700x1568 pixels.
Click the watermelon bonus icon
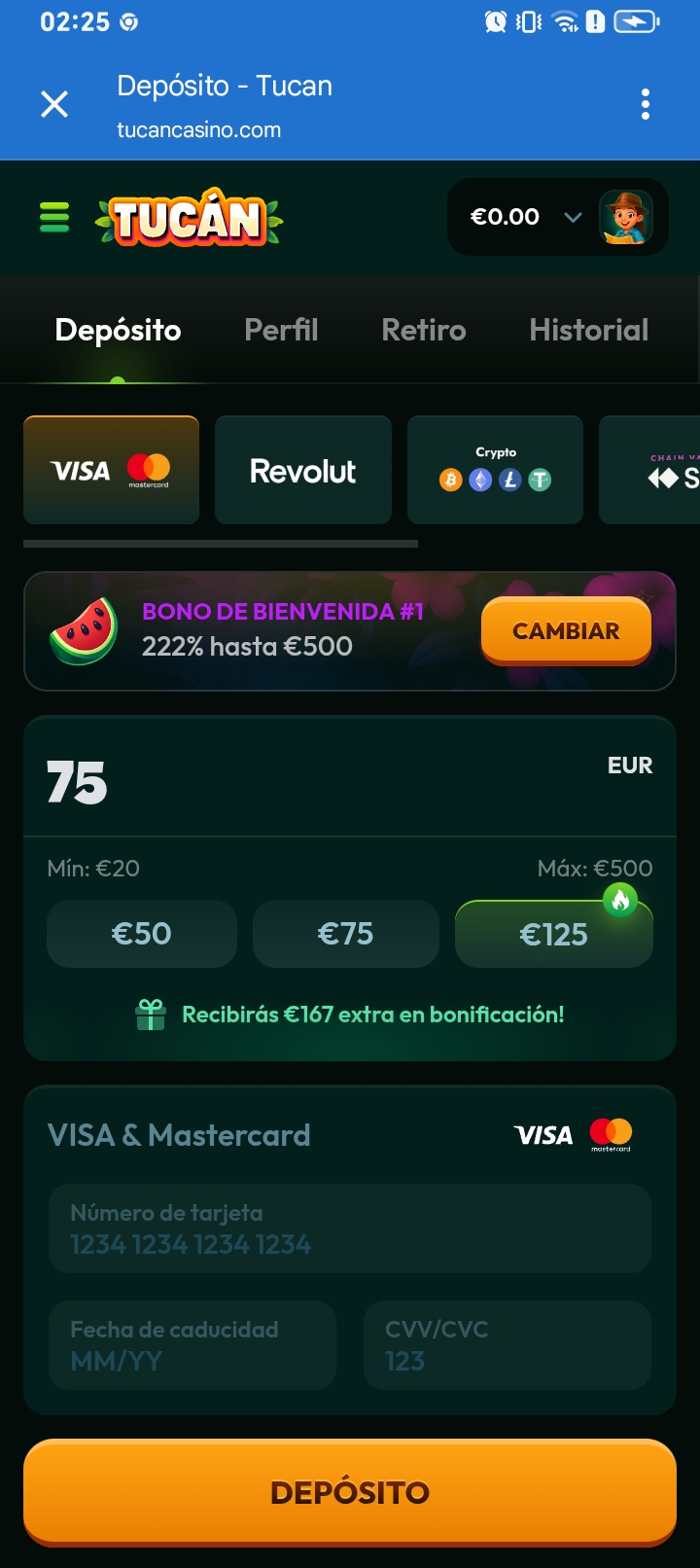pyautogui.click(x=83, y=630)
